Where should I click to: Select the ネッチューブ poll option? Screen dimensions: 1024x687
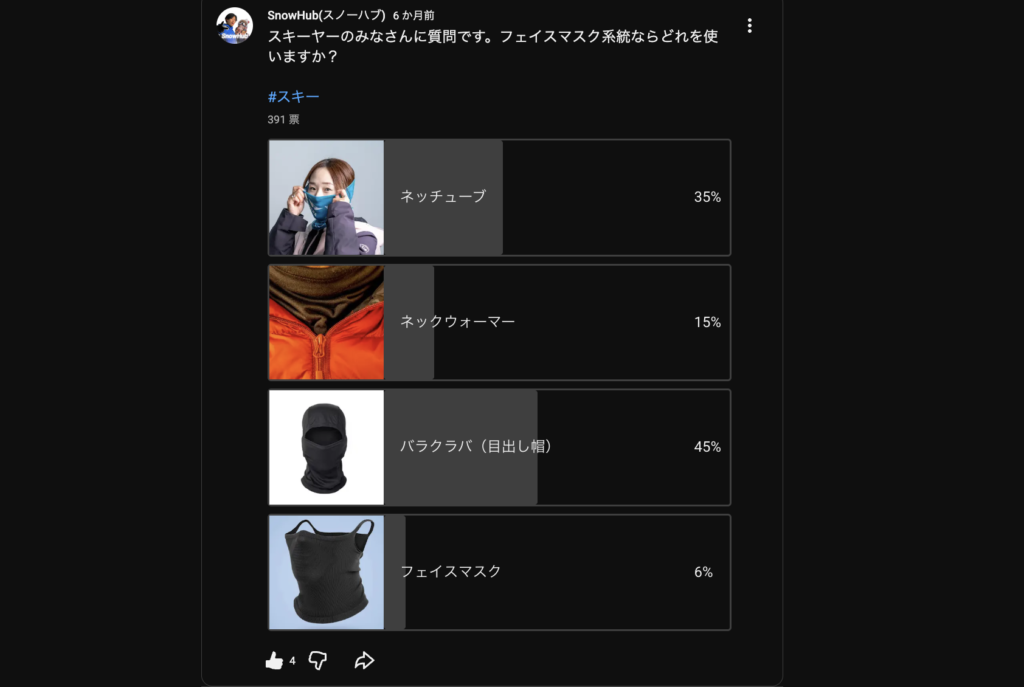(499, 198)
